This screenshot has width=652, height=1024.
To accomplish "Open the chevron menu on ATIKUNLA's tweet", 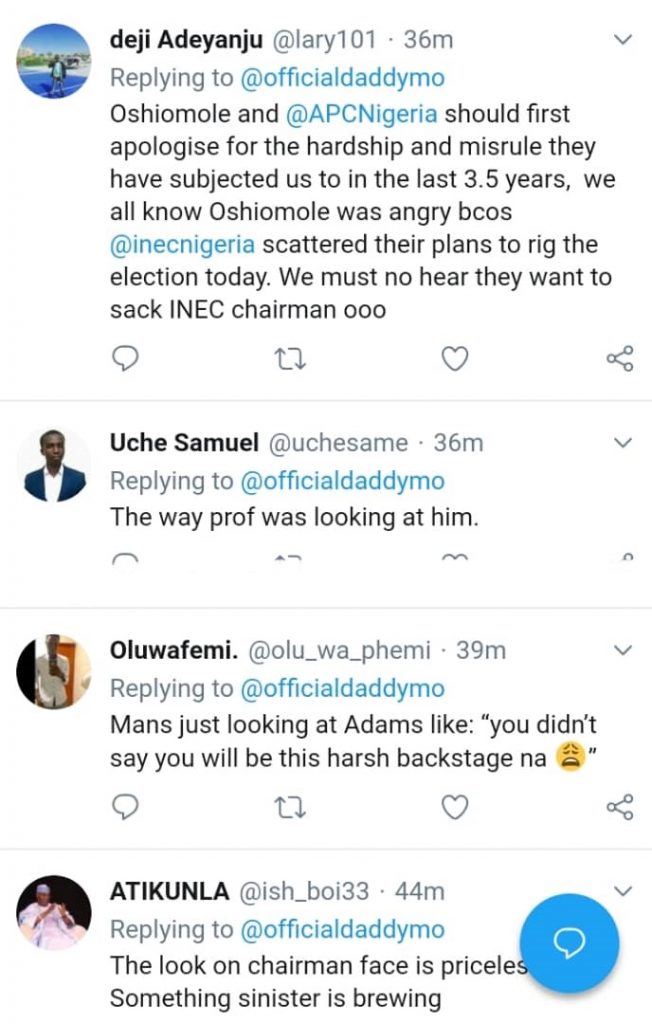I will [x=622, y=891].
